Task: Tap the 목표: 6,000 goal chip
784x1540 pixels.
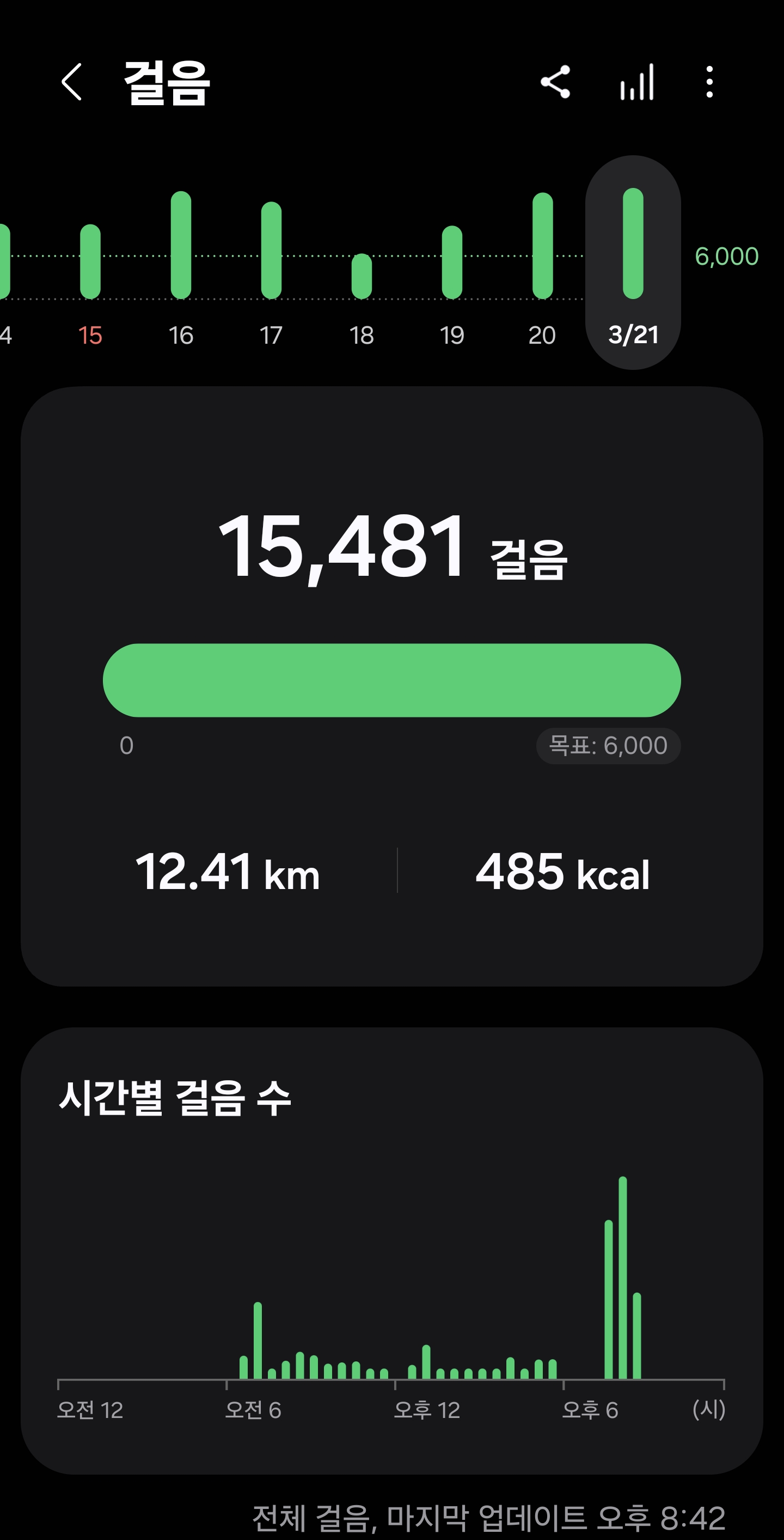Action: click(608, 746)
